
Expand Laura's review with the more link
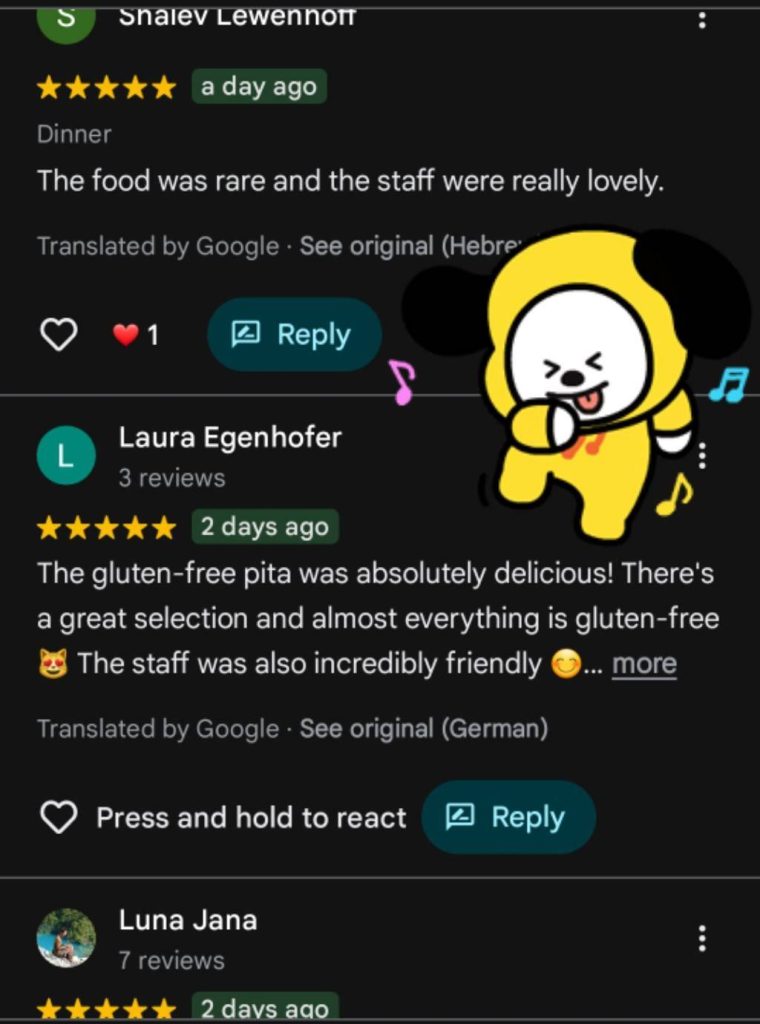pyautogui.click(x=644, y=663)
